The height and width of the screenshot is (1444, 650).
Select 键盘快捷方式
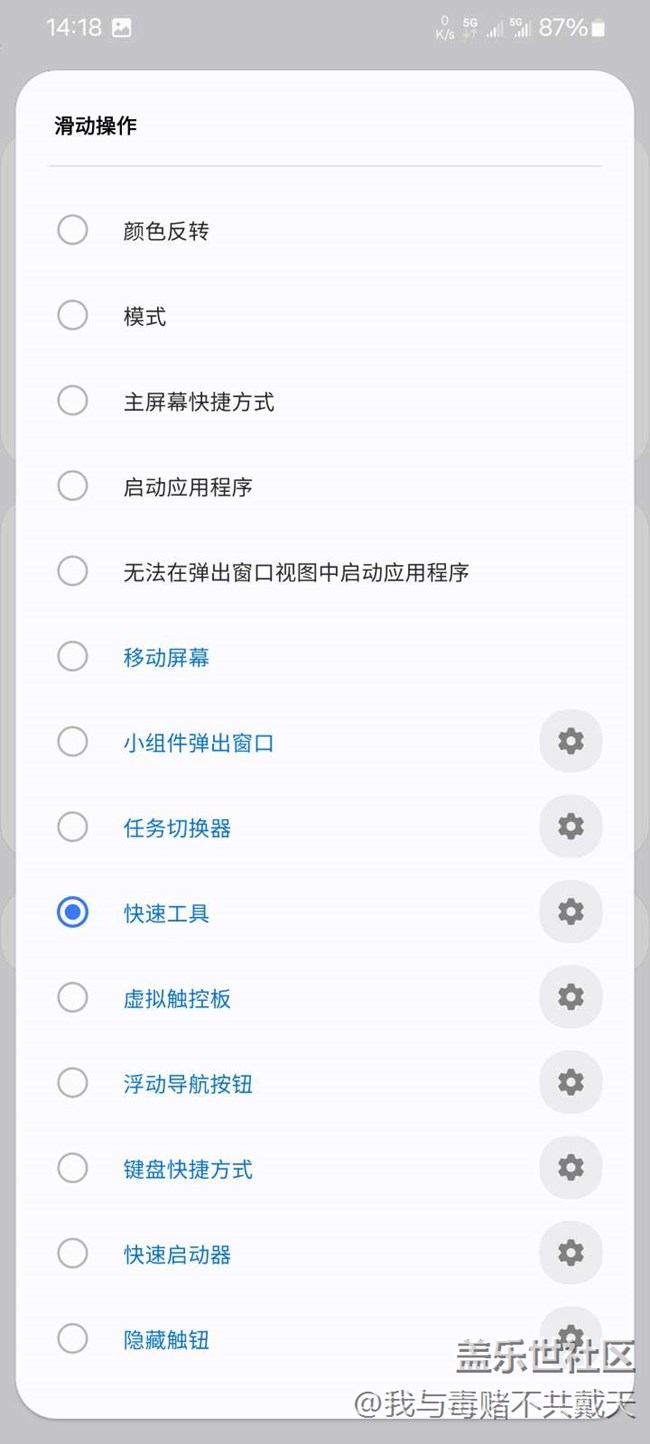click(x=290, y=1168)
